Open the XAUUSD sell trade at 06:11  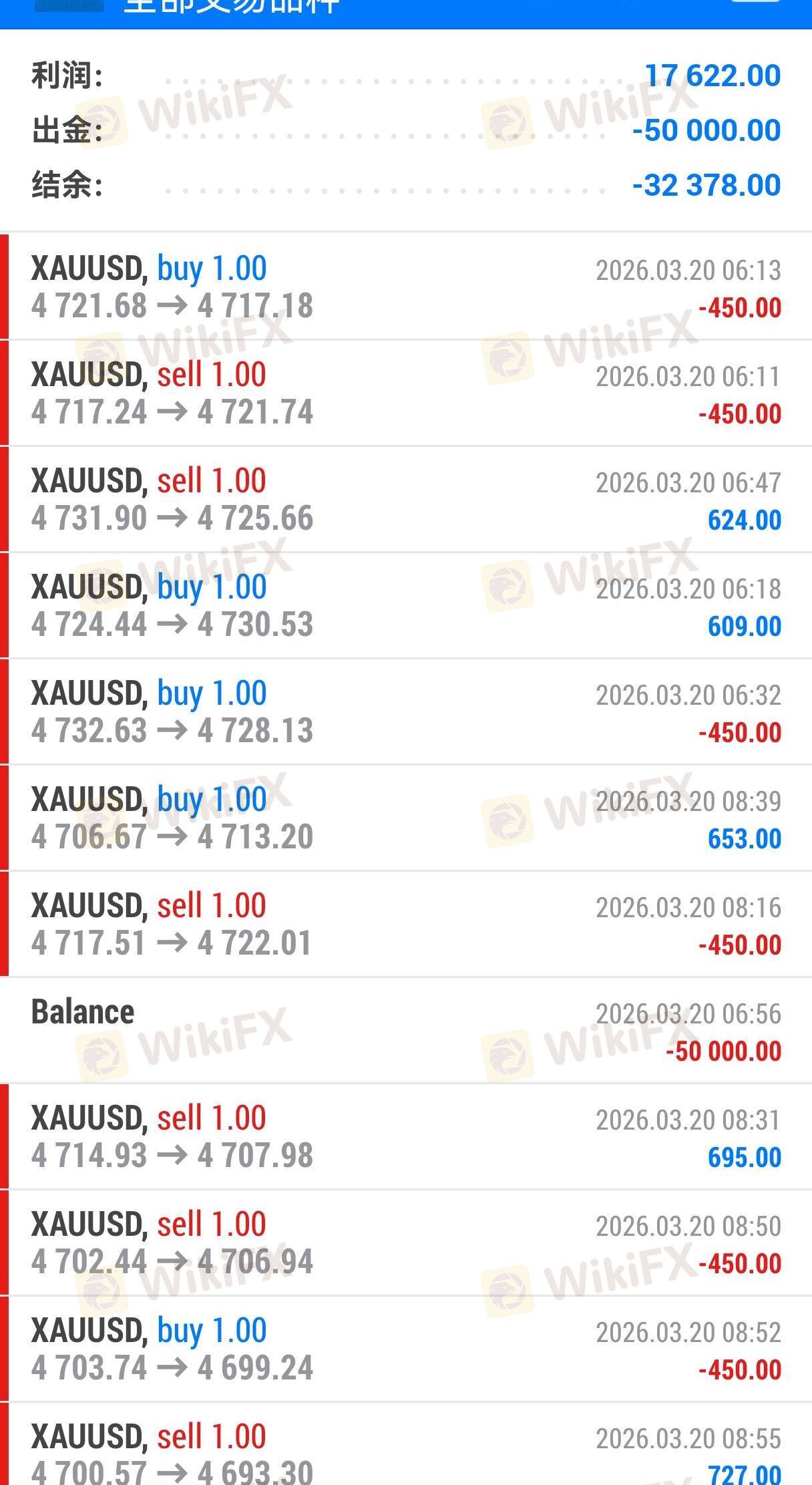point(406,393)
